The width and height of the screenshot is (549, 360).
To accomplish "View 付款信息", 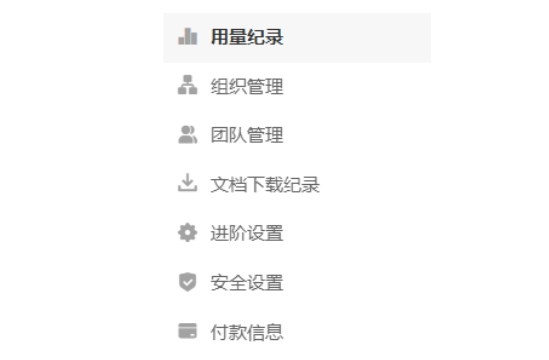I will coord(297,332).
